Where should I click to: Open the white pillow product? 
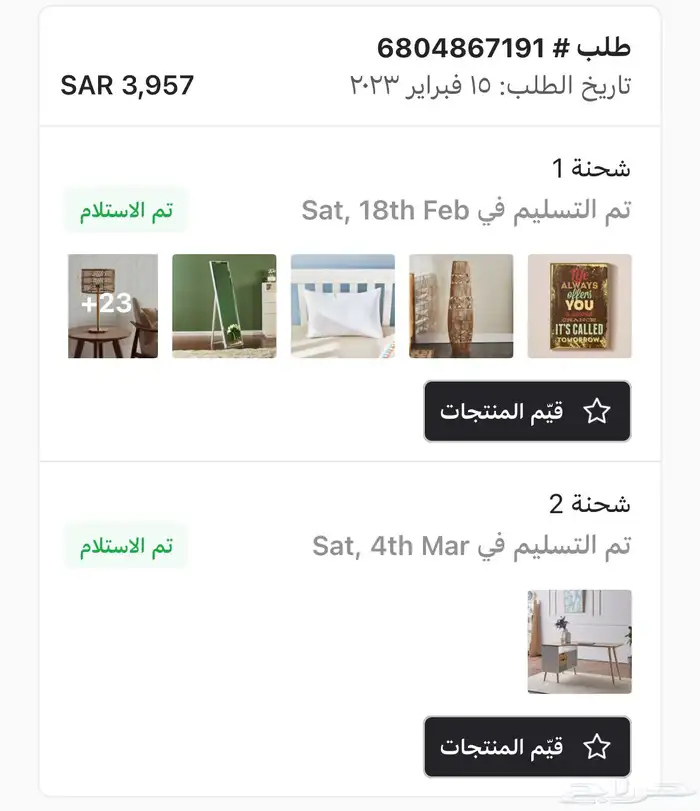coord(342,306)
